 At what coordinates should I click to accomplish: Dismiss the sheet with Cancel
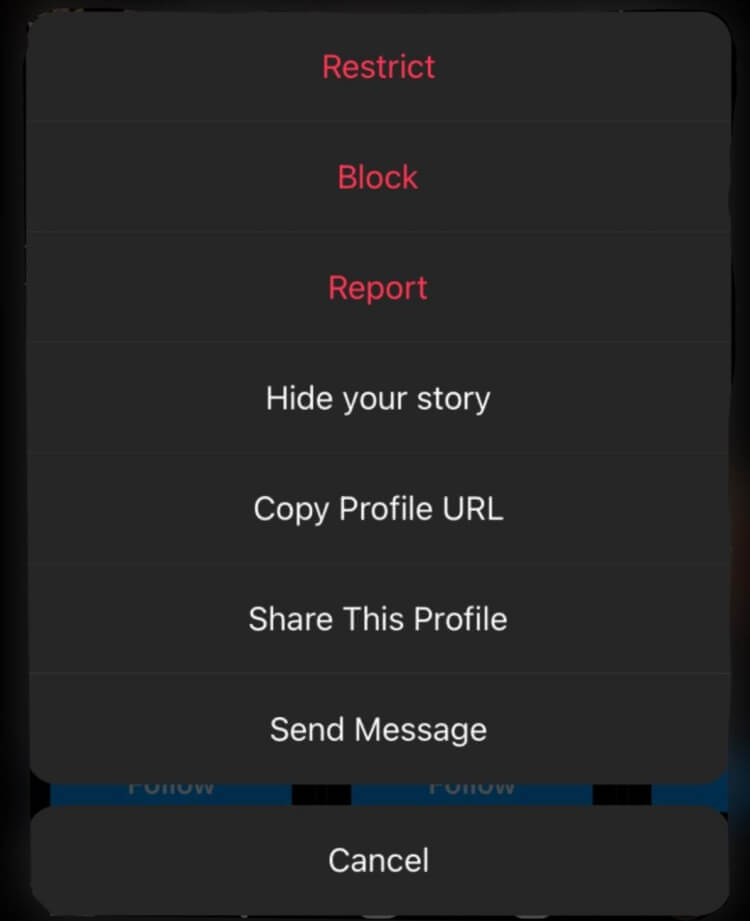tap(377, 859)
